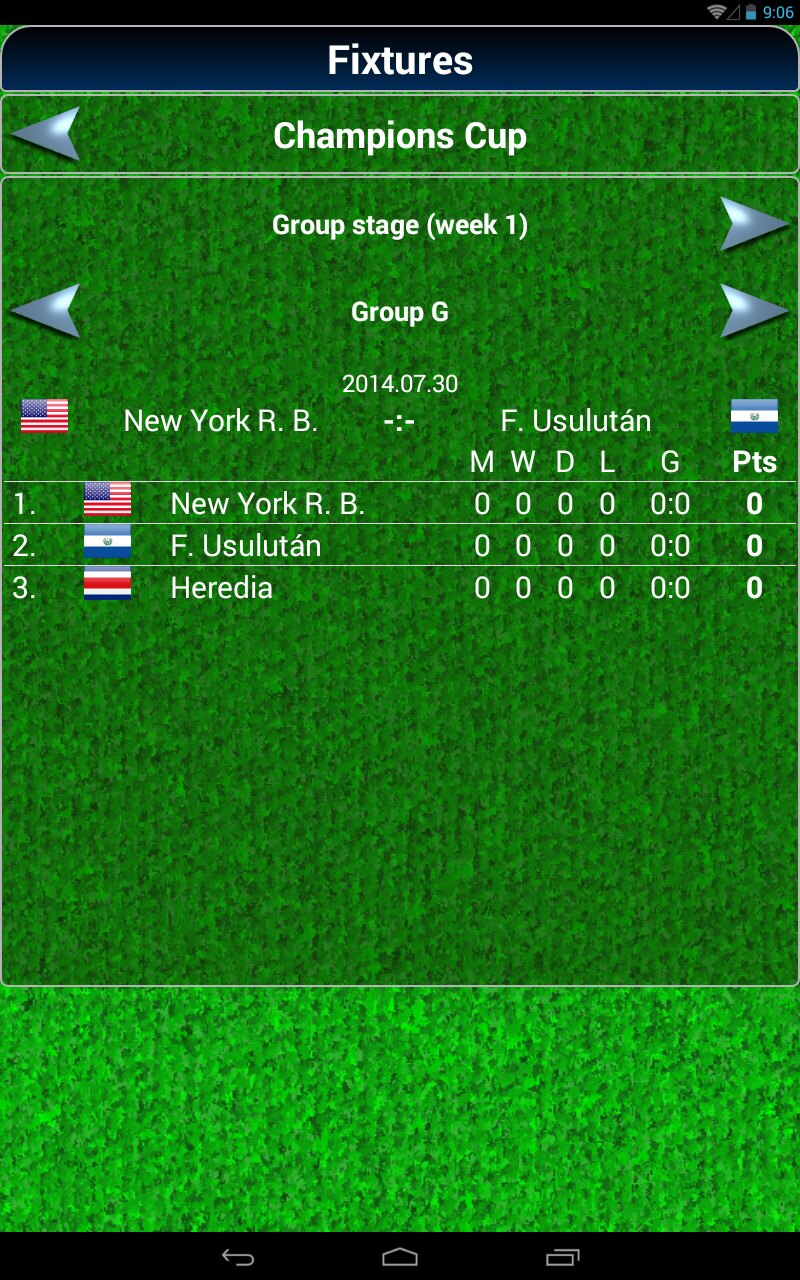Select the Group stage (week 1) label
This screenshot has width=800, height=1280.
(x=400, y=224)
